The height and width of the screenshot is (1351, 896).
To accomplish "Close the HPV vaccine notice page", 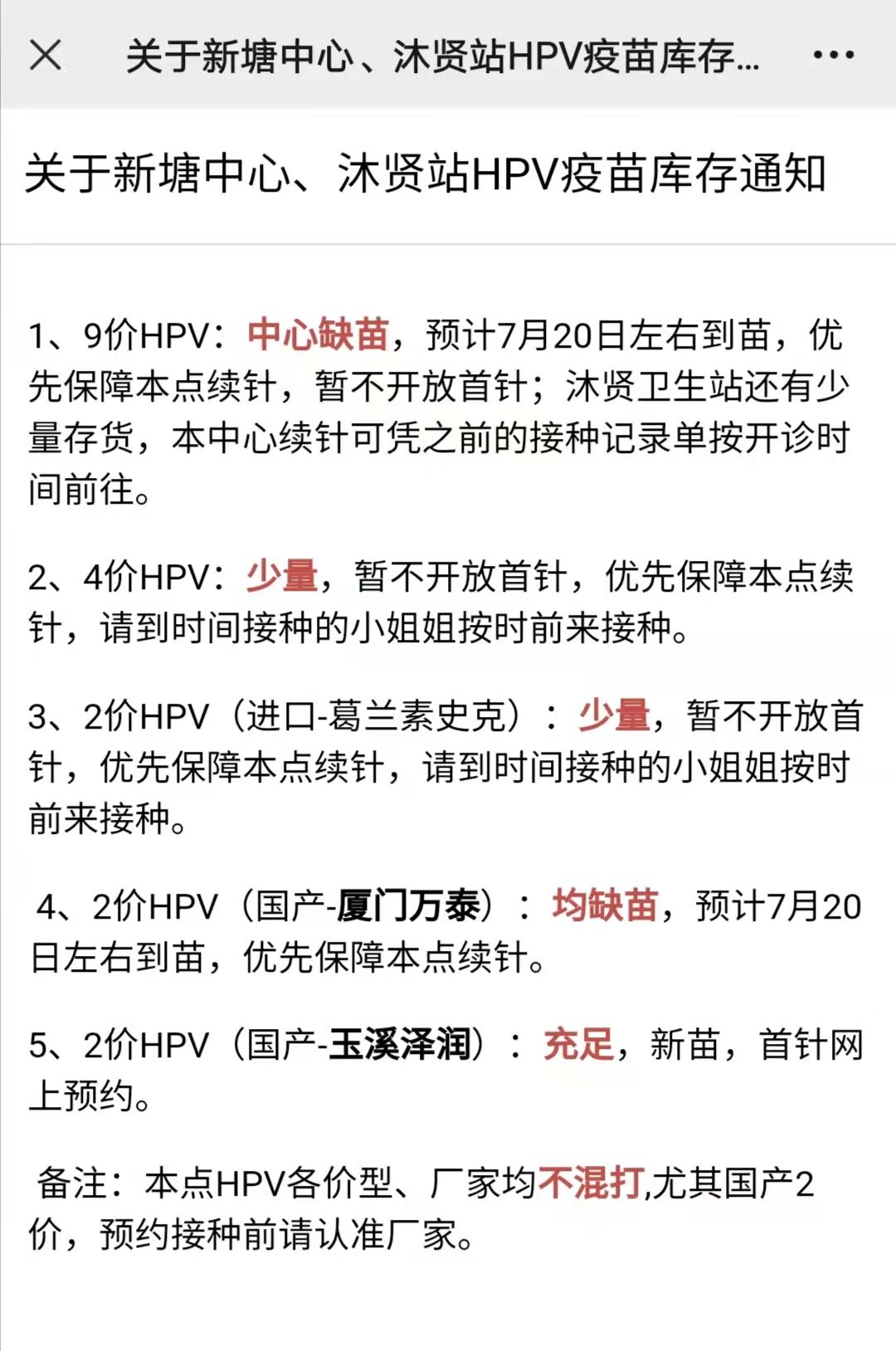I will [46, 56].
